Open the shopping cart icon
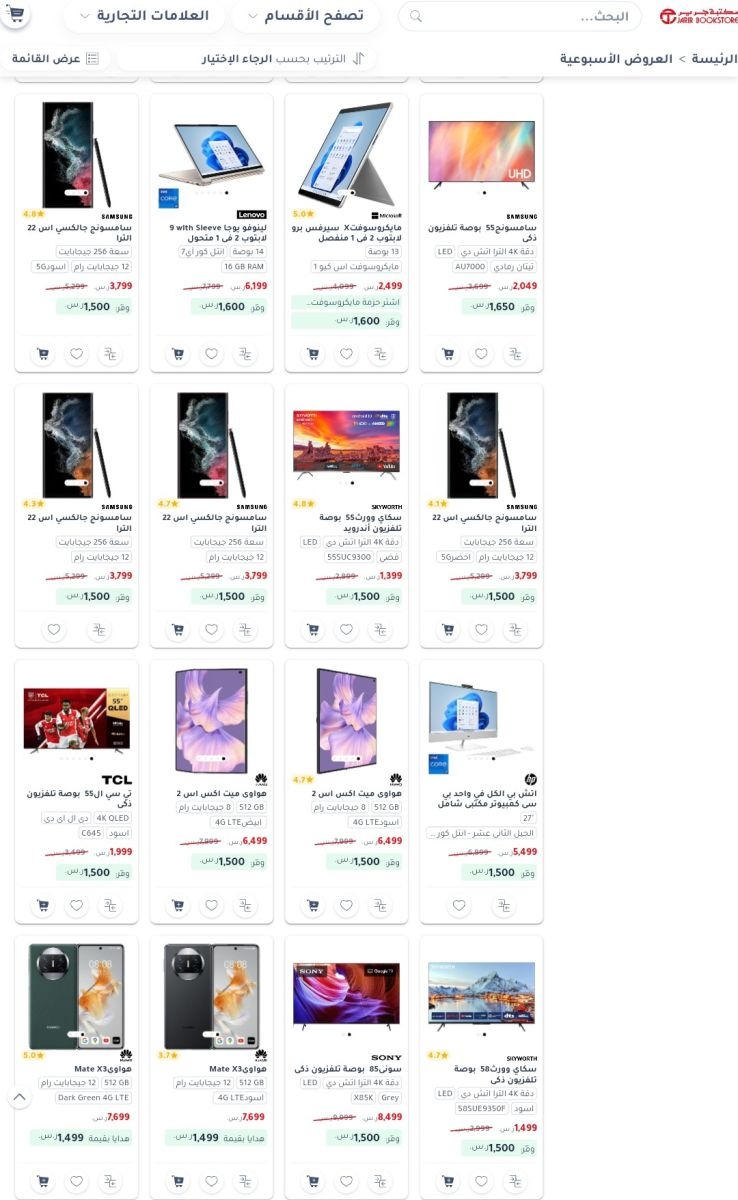738x1200 pixels. click(x=16, y=14)
